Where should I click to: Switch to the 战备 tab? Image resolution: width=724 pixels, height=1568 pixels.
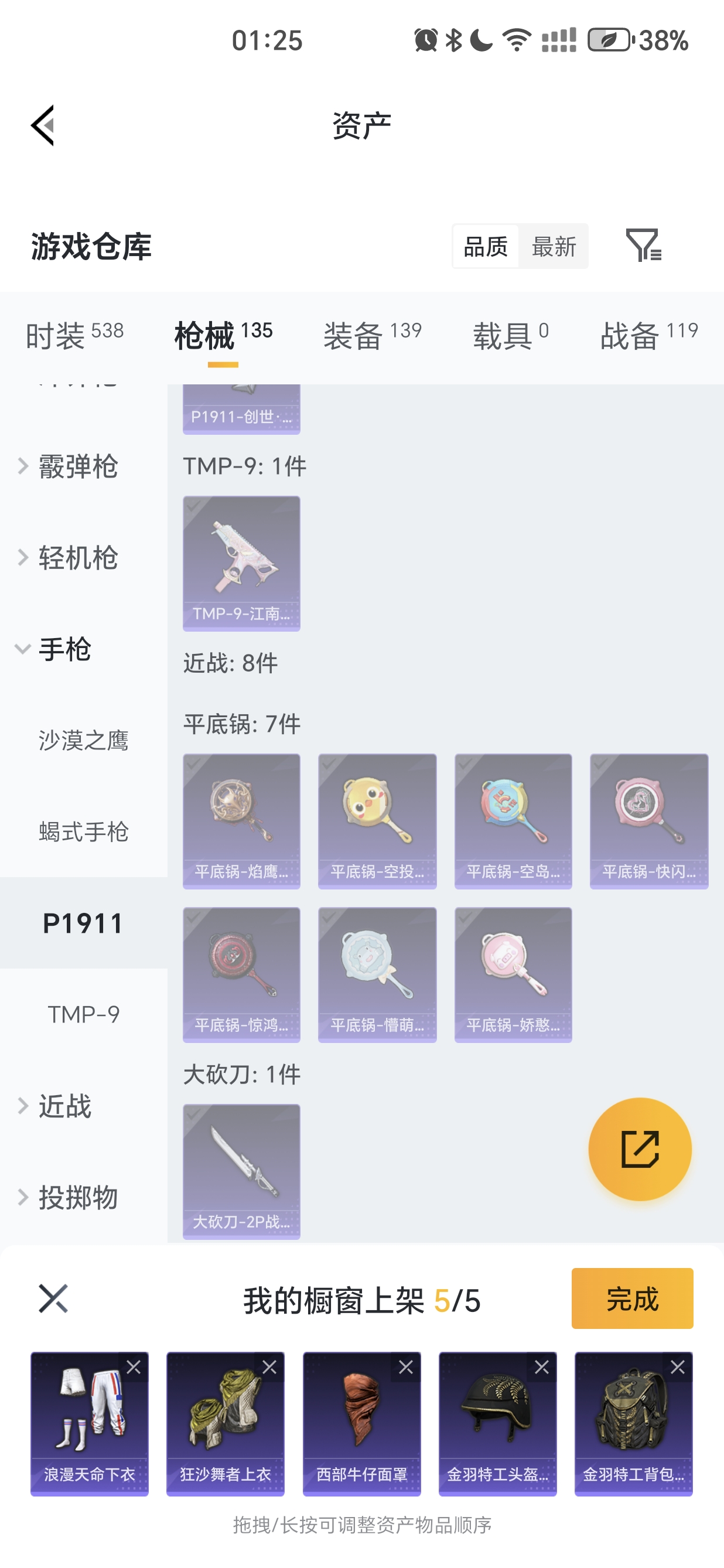[648, 335]
